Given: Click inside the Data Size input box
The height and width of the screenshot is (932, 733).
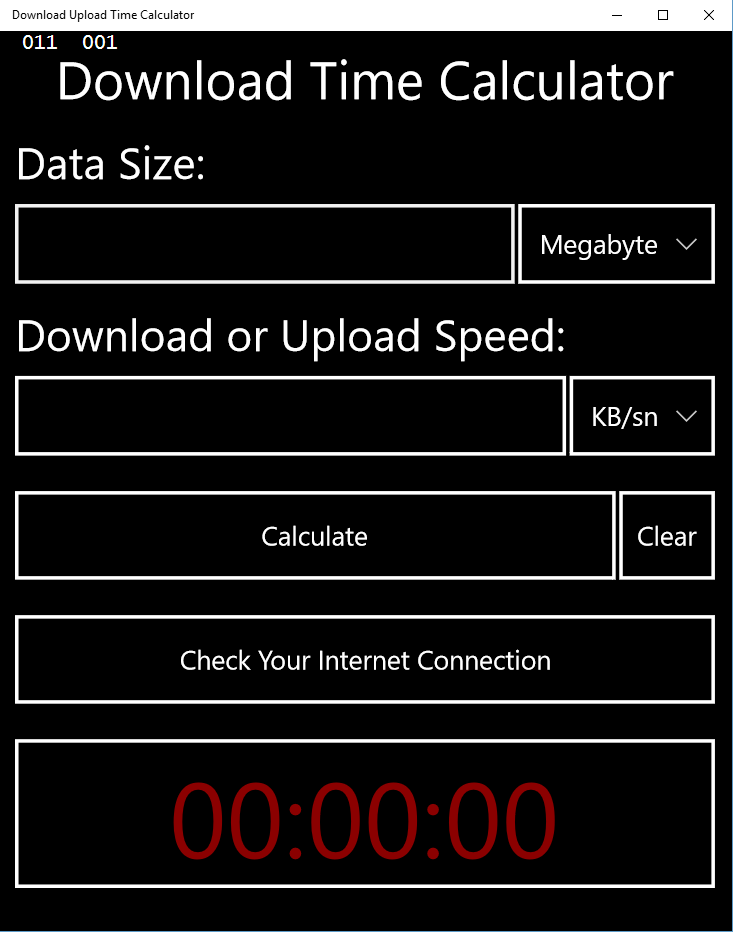Looking at the screenshot, I should click(x=264, y=244).
